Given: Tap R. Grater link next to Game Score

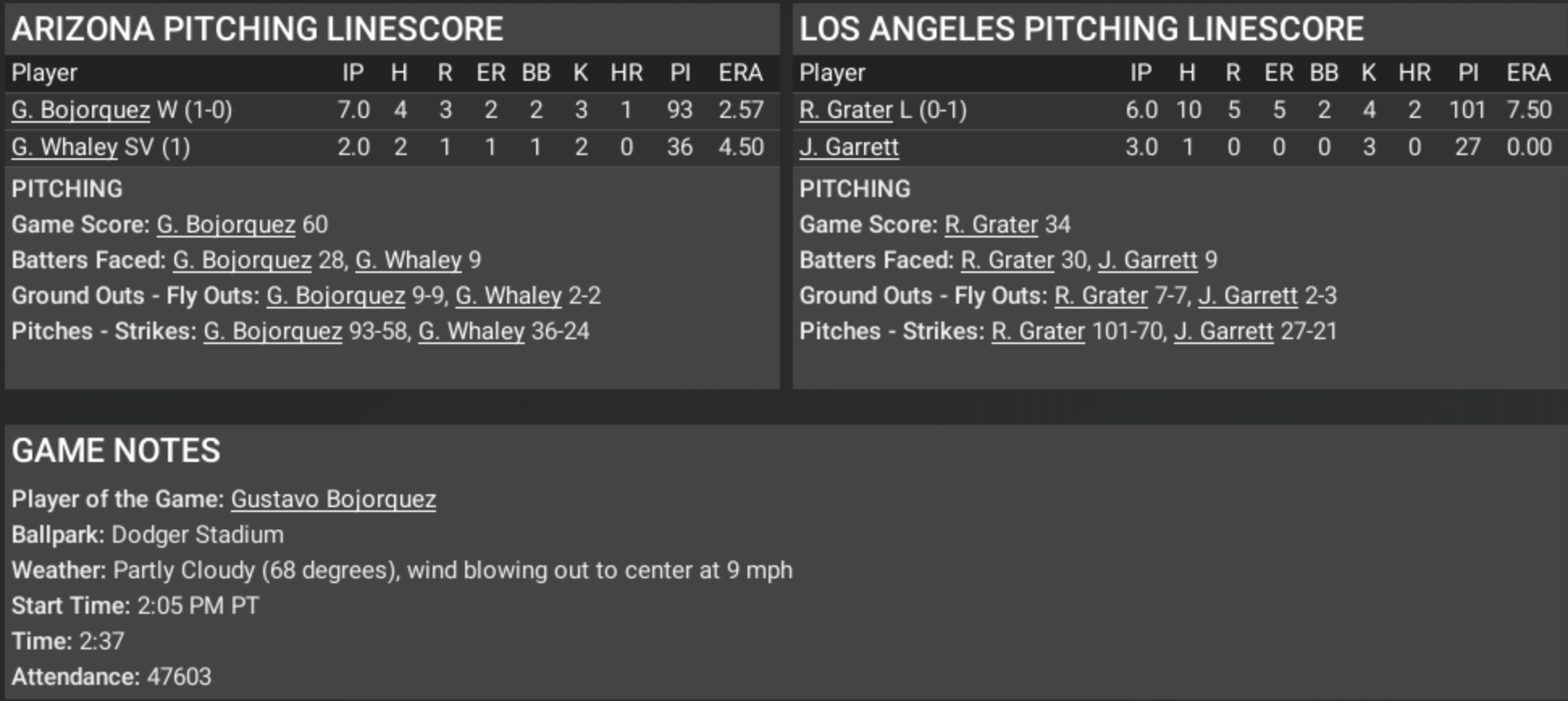Looking at the screenshot, I should (991, 225).
